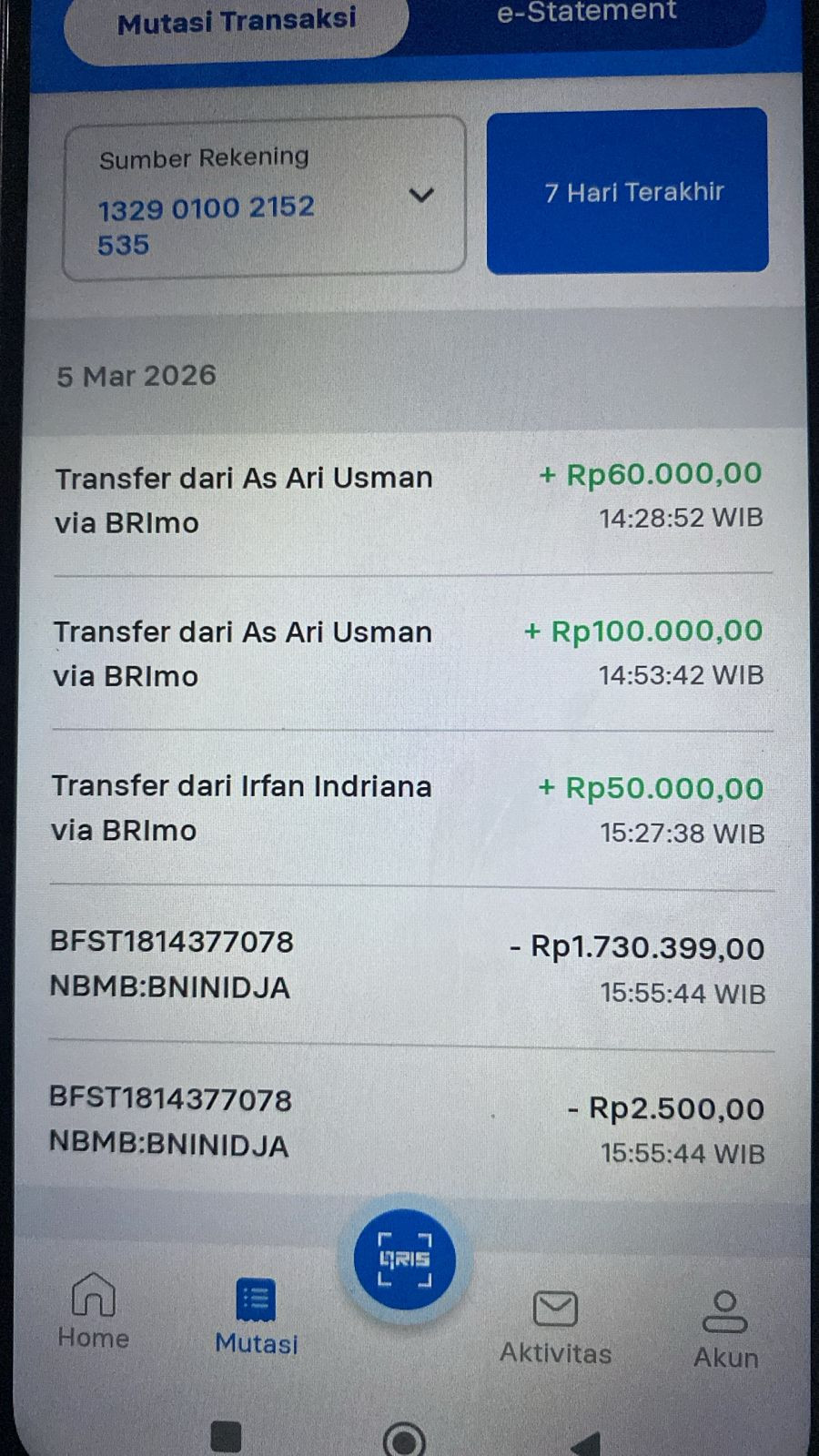Viewport: 819px width, 1456px height.
Task: Tap the system home button
Action: [404, 1440]
